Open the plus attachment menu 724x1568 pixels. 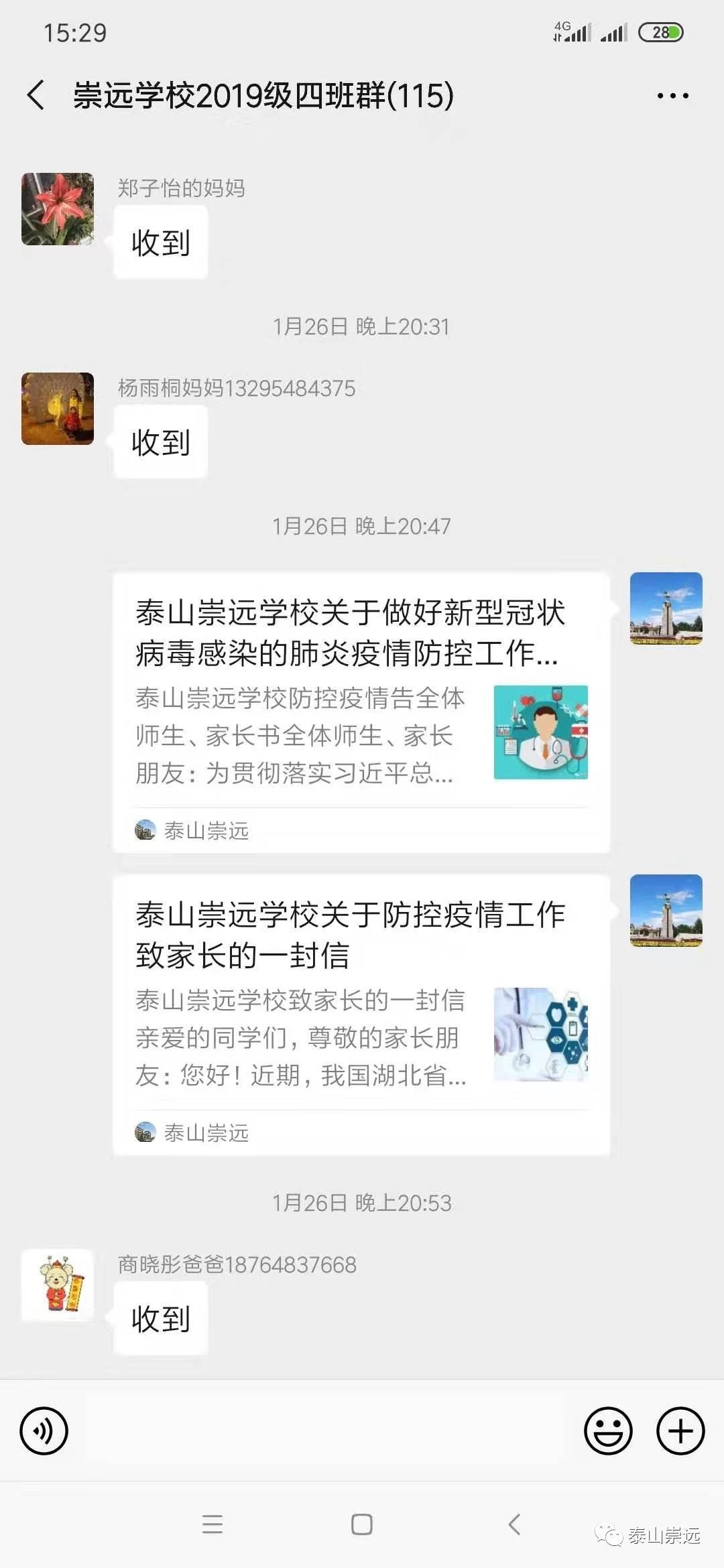click(680, 1431)
